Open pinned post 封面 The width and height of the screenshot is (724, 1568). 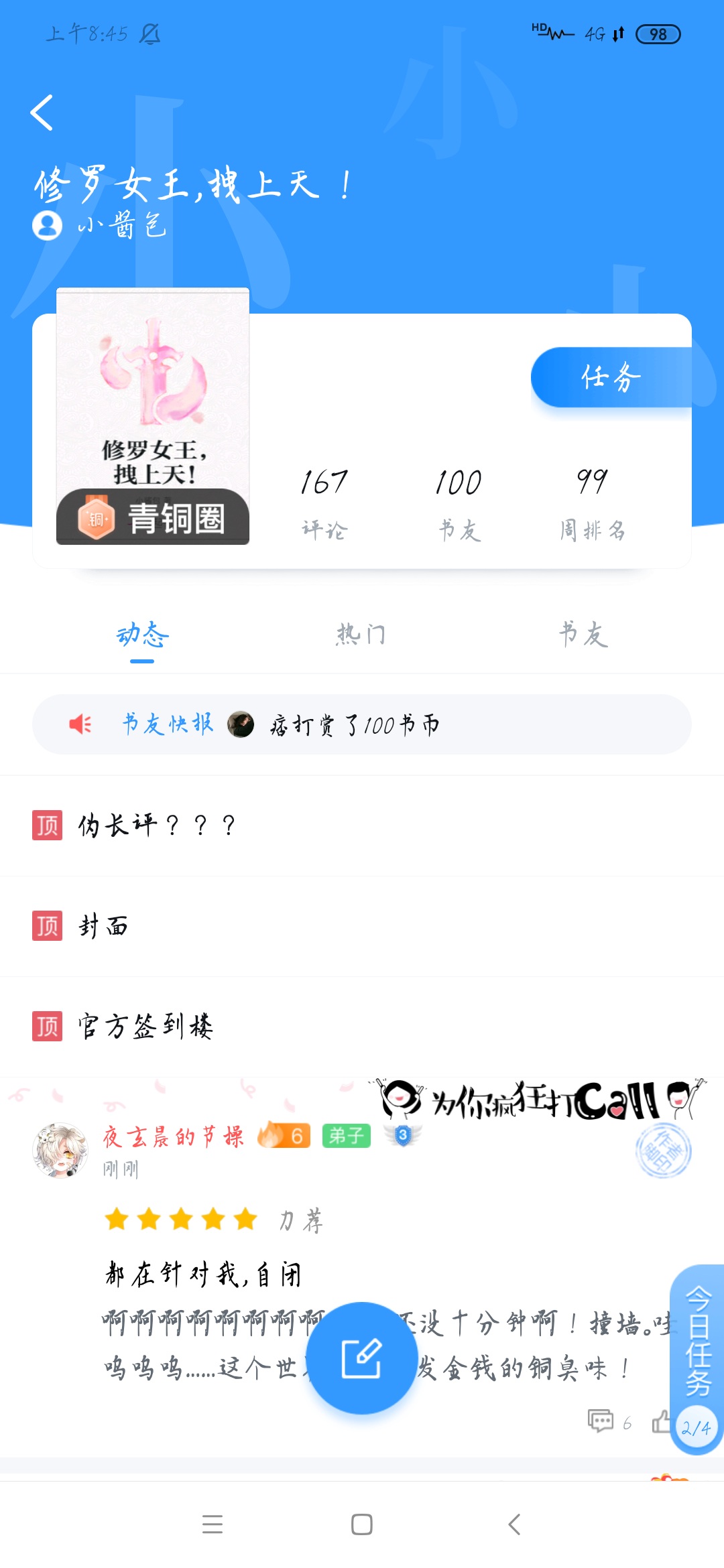(362, 926)
